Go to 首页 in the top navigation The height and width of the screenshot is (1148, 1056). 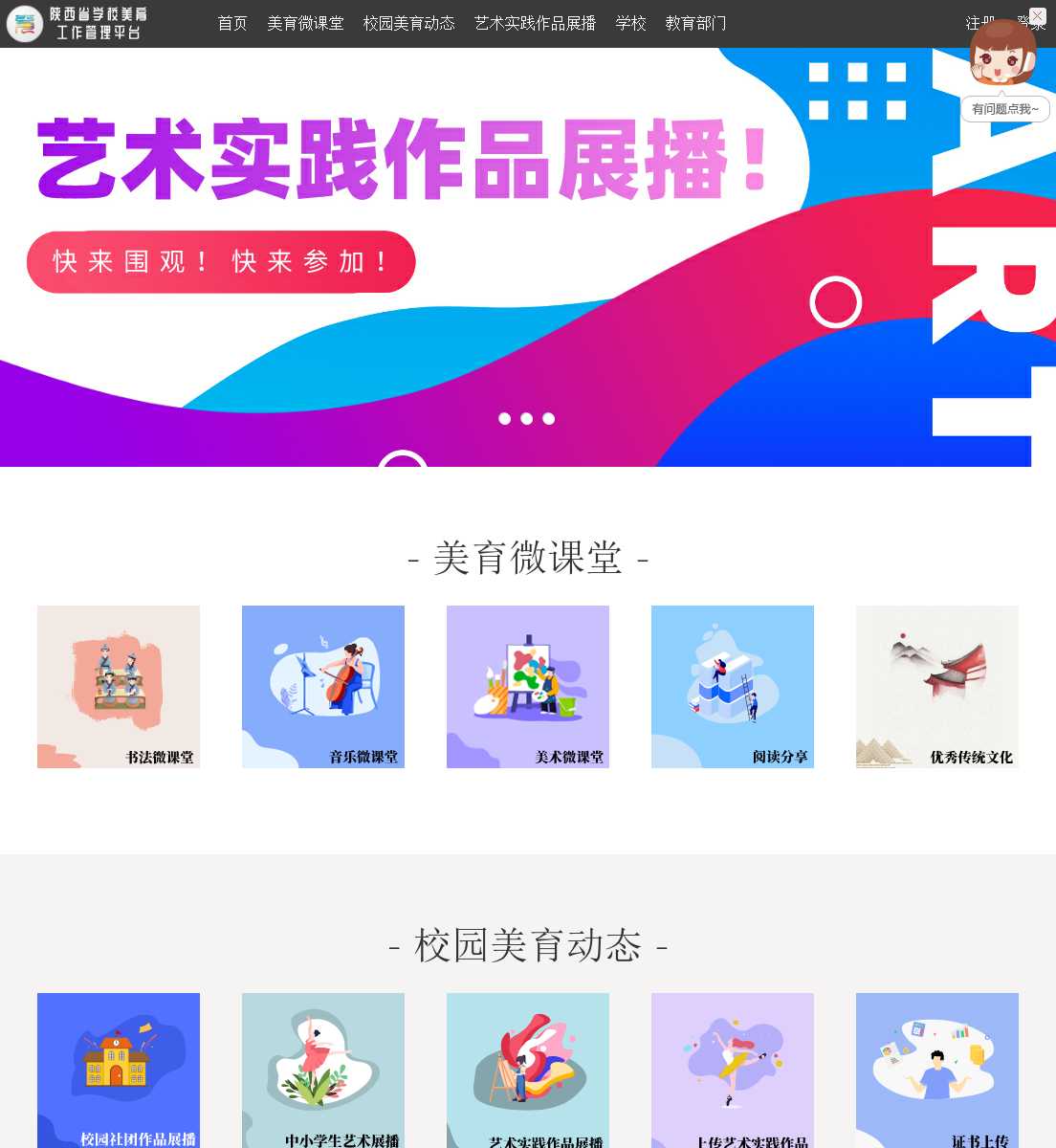tap(232, 23)
